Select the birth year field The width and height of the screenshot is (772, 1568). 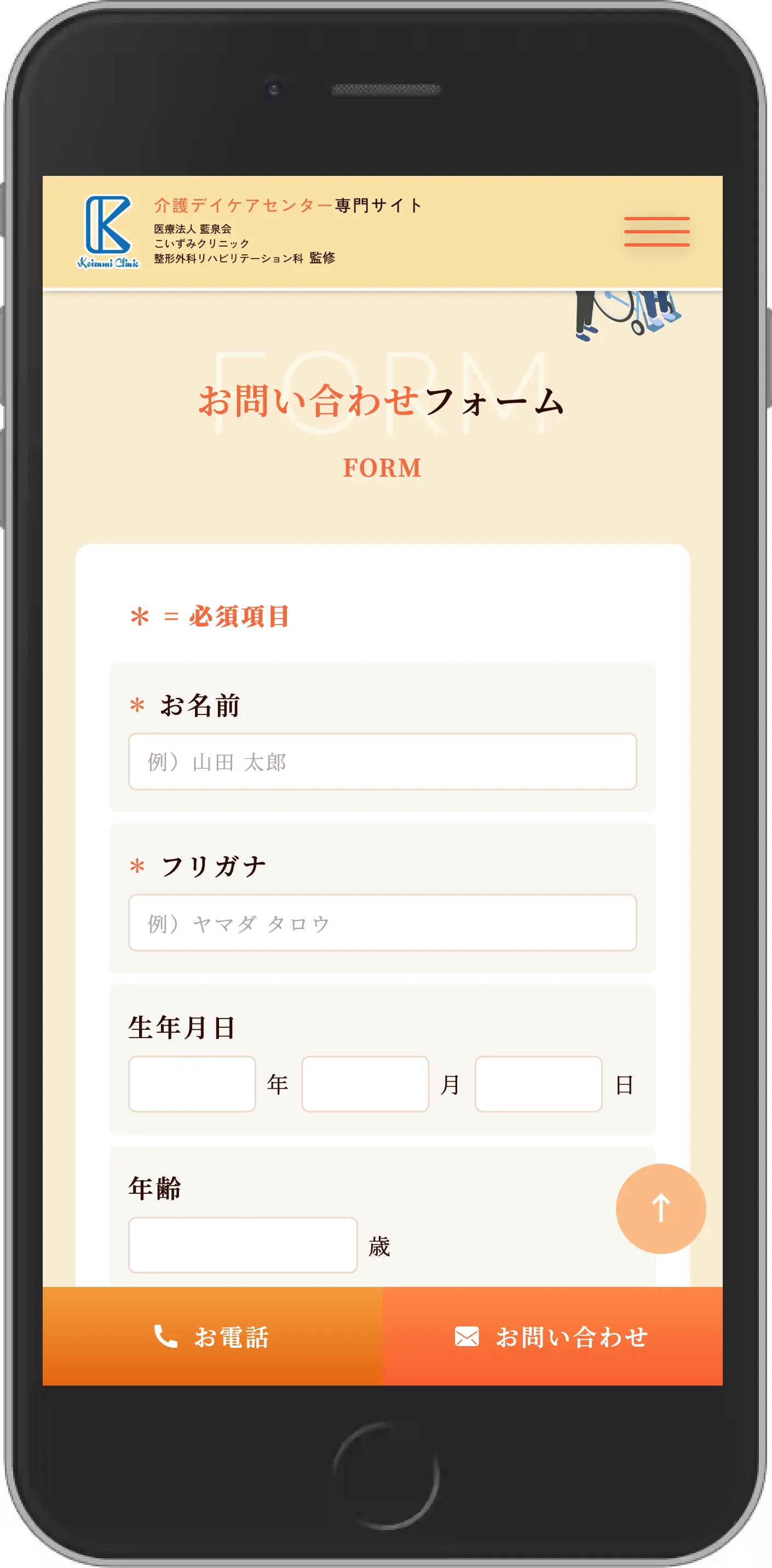point(192,1084)
